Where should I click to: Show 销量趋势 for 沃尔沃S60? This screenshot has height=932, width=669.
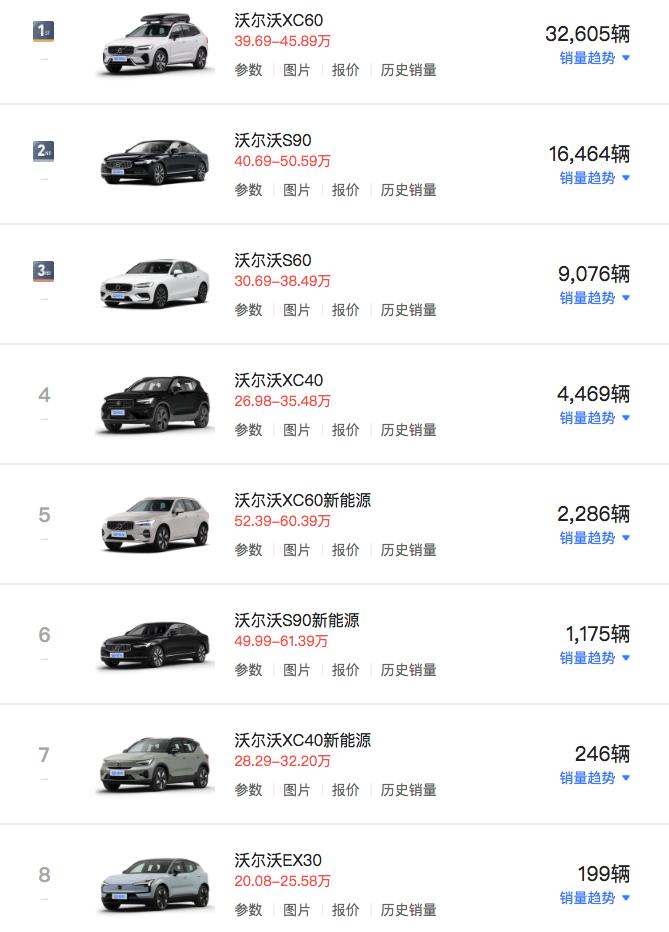pos(594,298)
